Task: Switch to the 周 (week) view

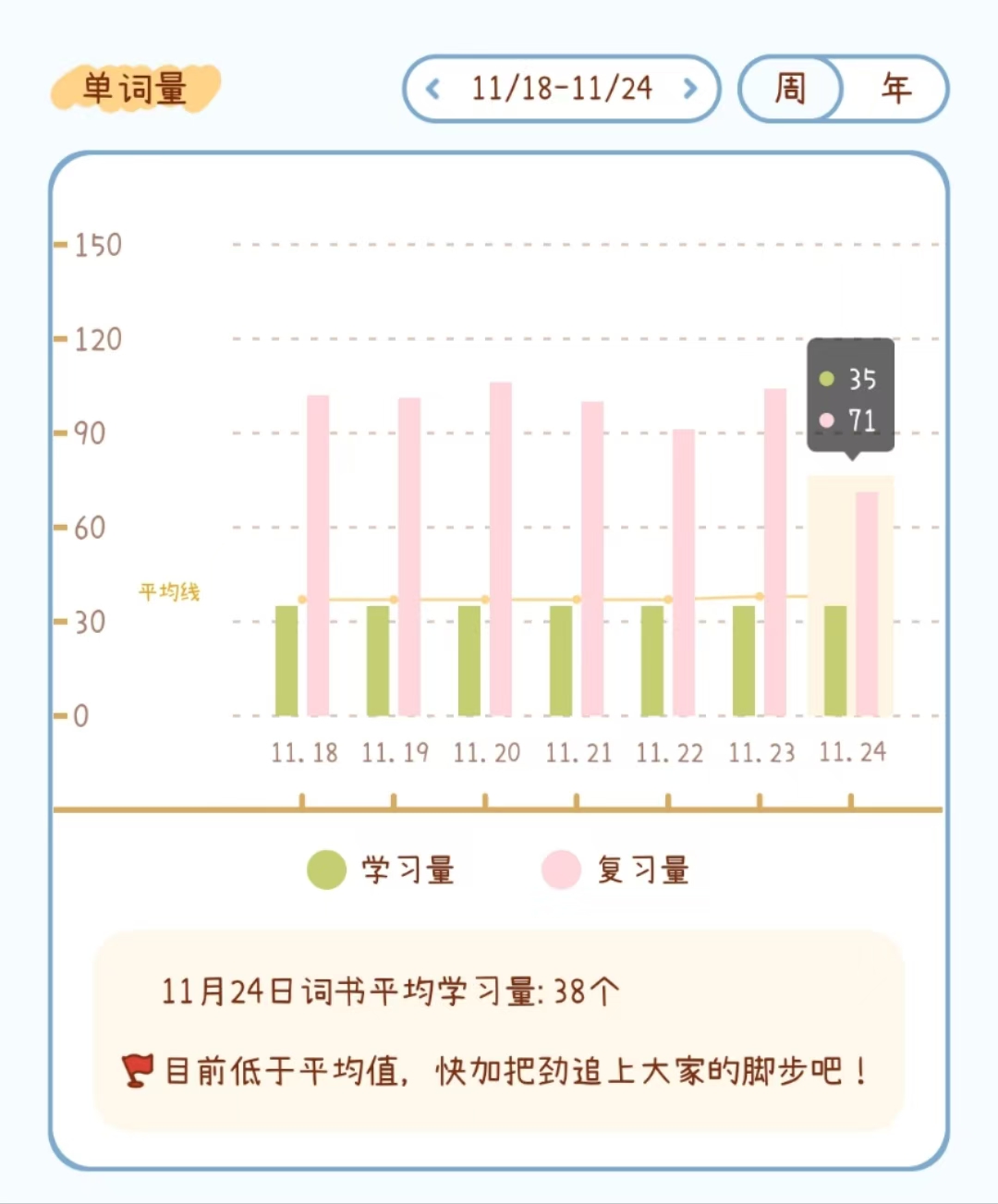Action: (x=790, y=89)
